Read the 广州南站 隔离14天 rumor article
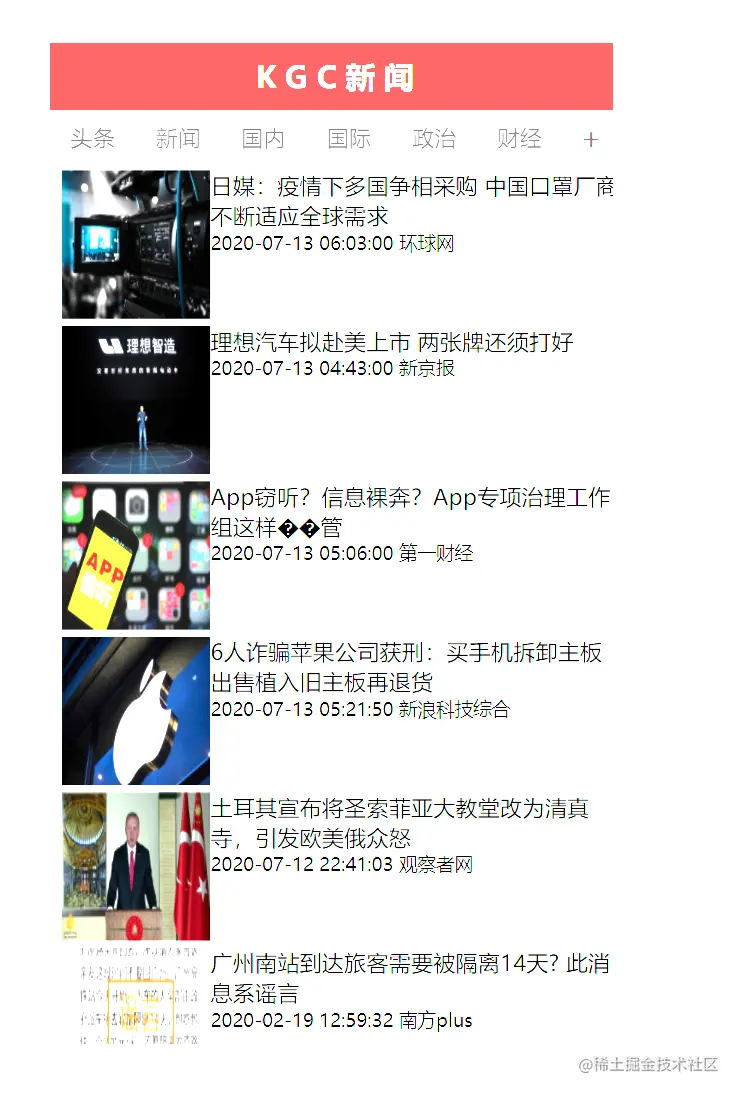The image size is (743, 1098). click(410, 979)
